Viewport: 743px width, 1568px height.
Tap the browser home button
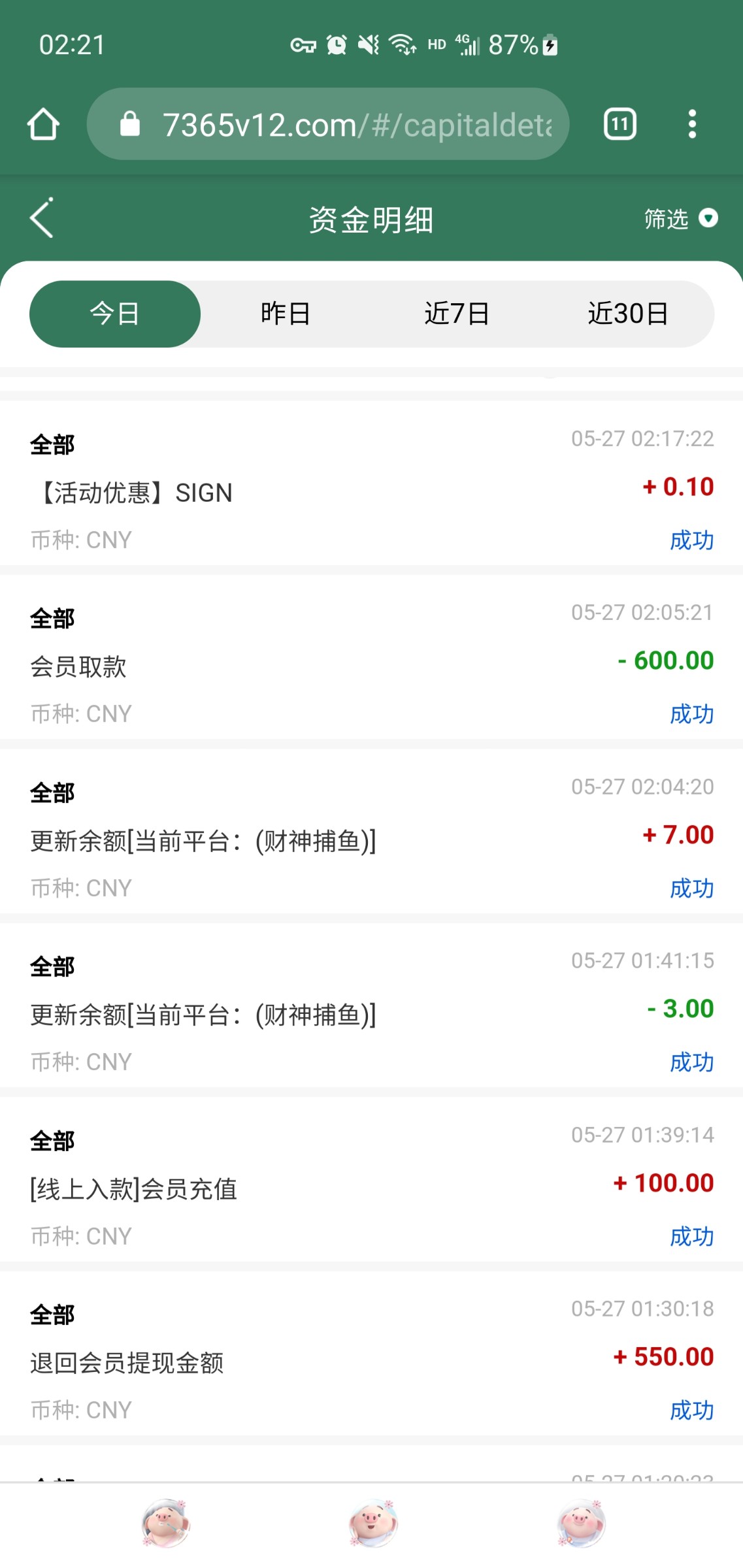43,124
